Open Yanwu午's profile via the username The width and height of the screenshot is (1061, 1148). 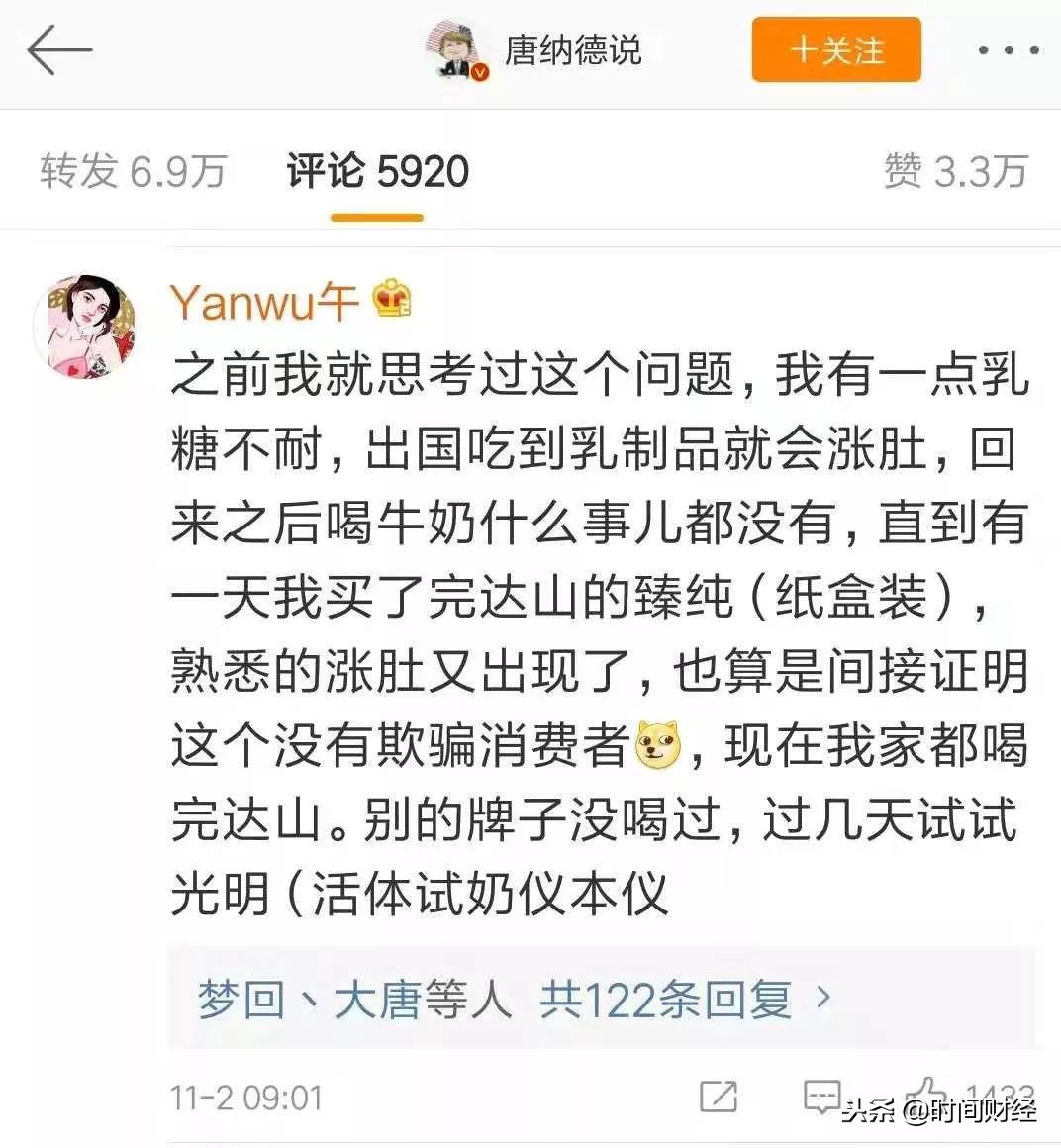coord(264,302)
